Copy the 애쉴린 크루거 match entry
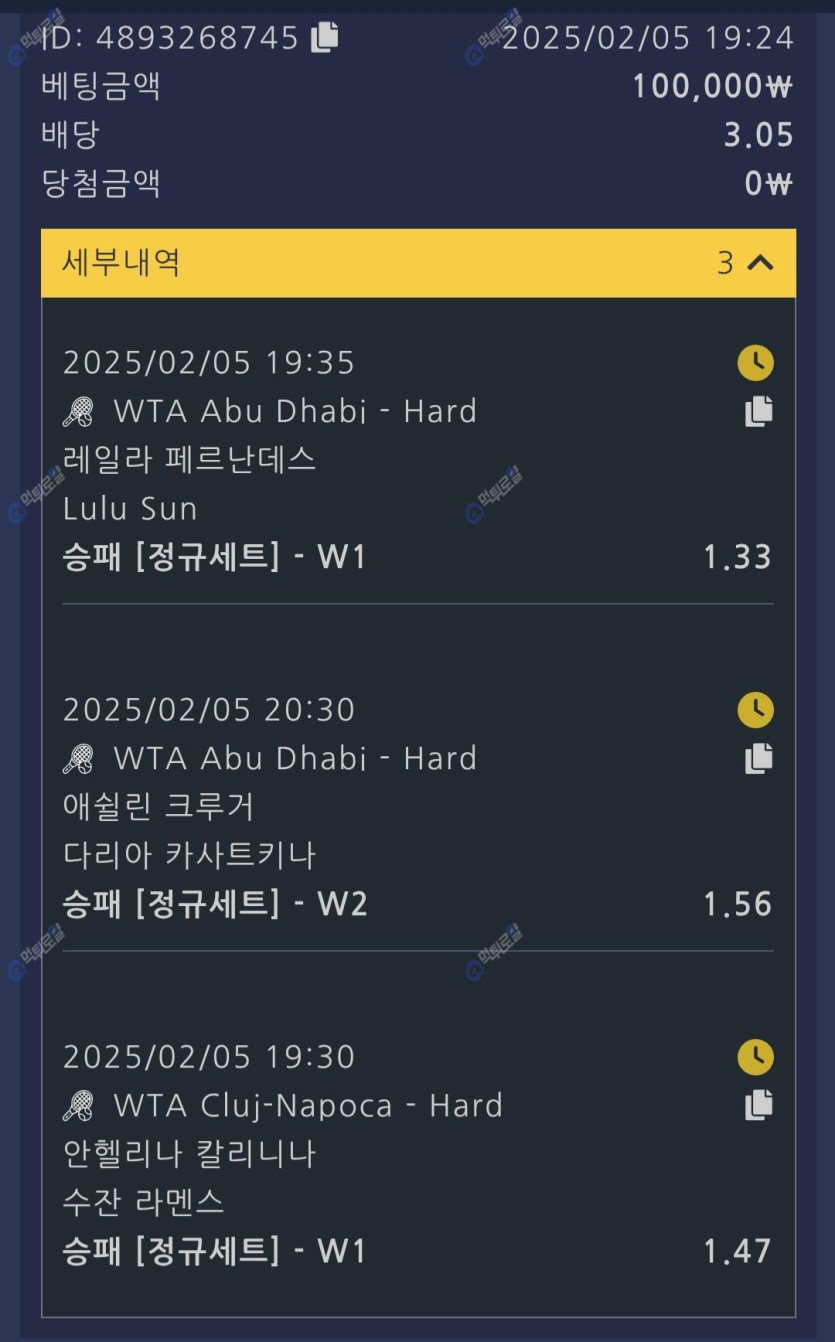Image resolution: width=835 pixels, height=1342 pixels. point(758,758)
